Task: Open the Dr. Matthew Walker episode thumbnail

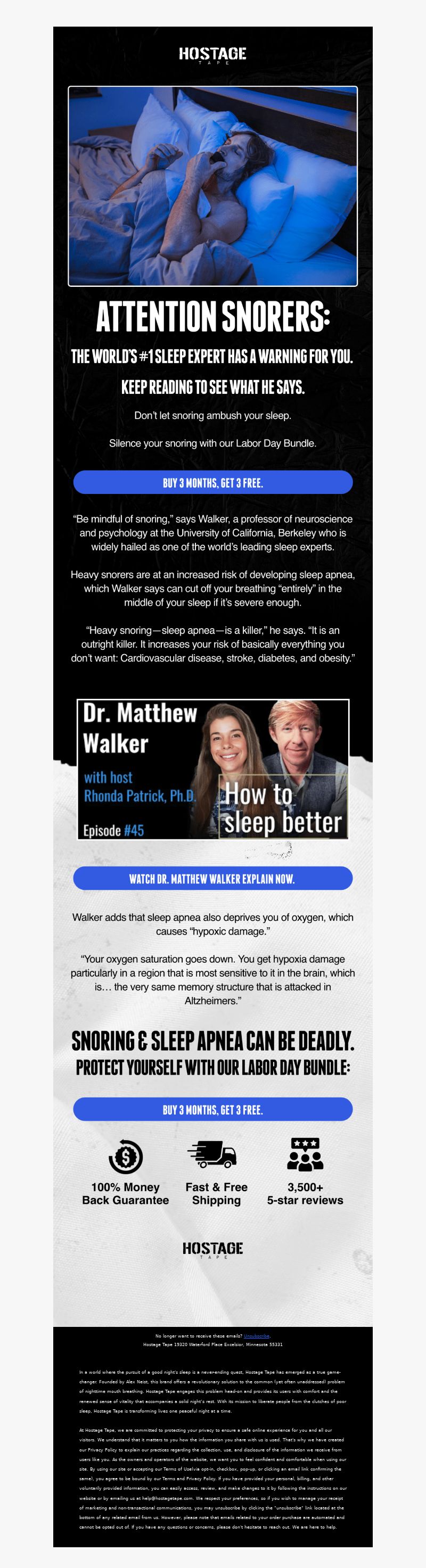Action: [212, 770]
